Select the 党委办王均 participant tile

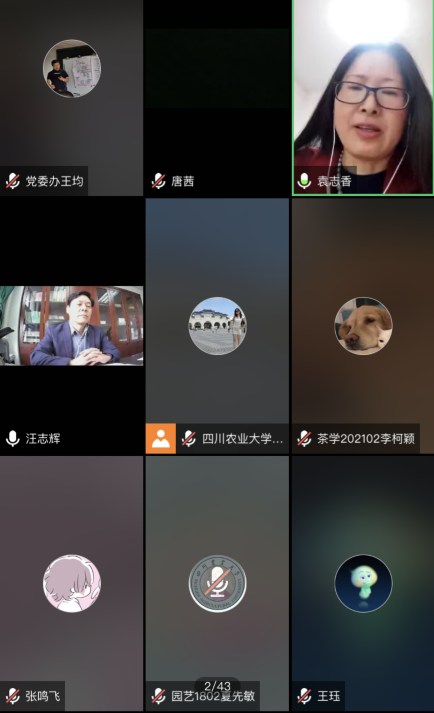click(x=71, y=98)
